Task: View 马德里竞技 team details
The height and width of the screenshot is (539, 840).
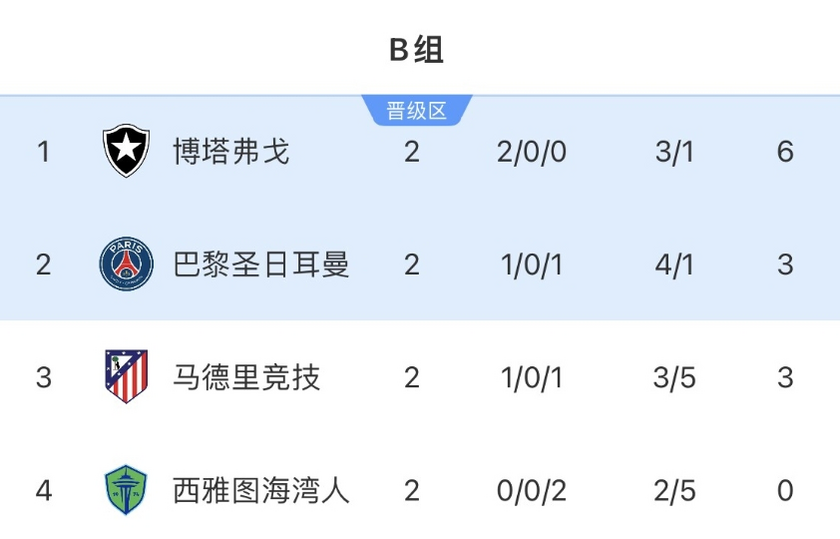Action: [x=246, y=378]
